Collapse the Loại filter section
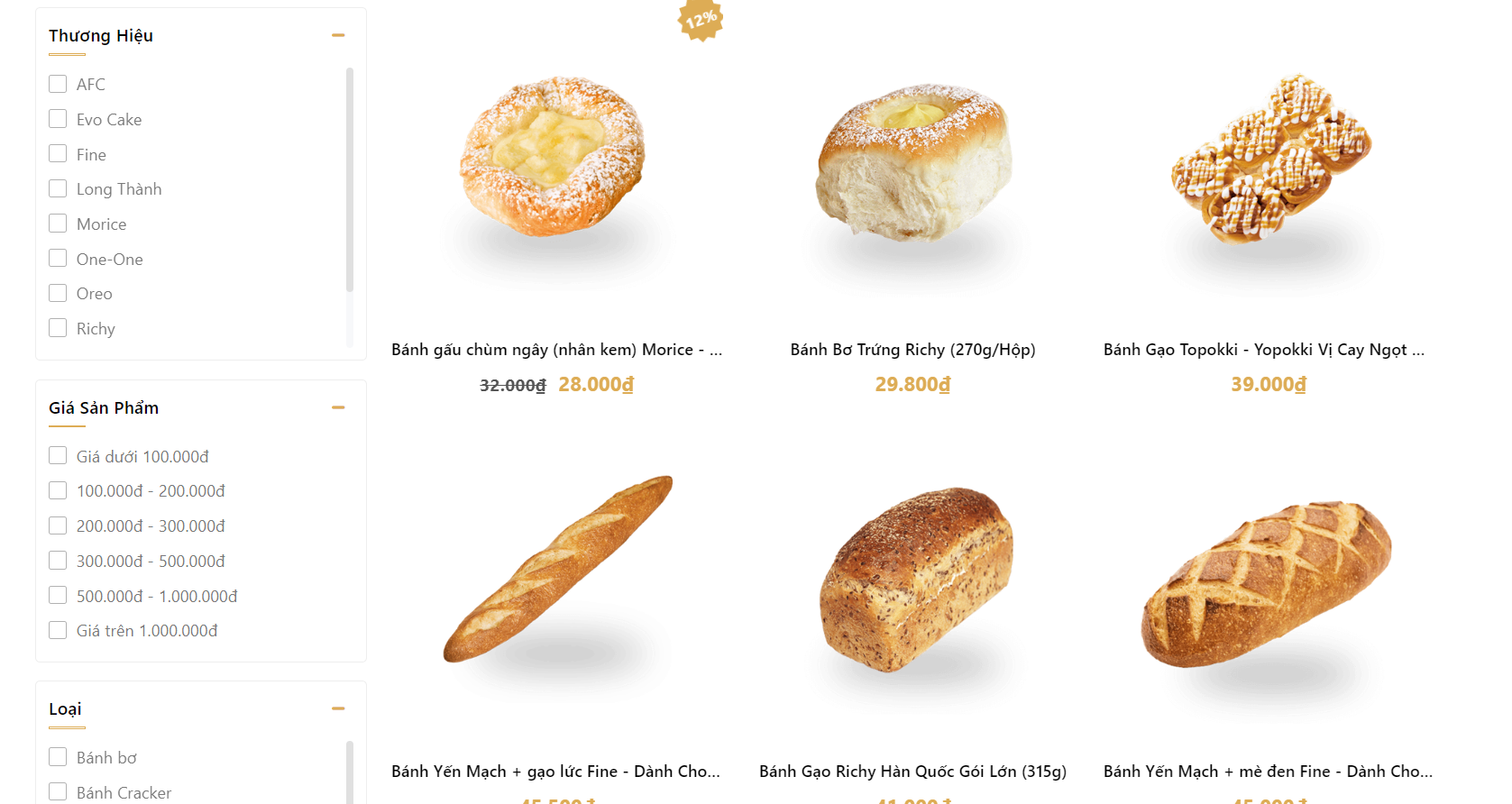Screen dimensions: 1512x804 click(338, 708)
